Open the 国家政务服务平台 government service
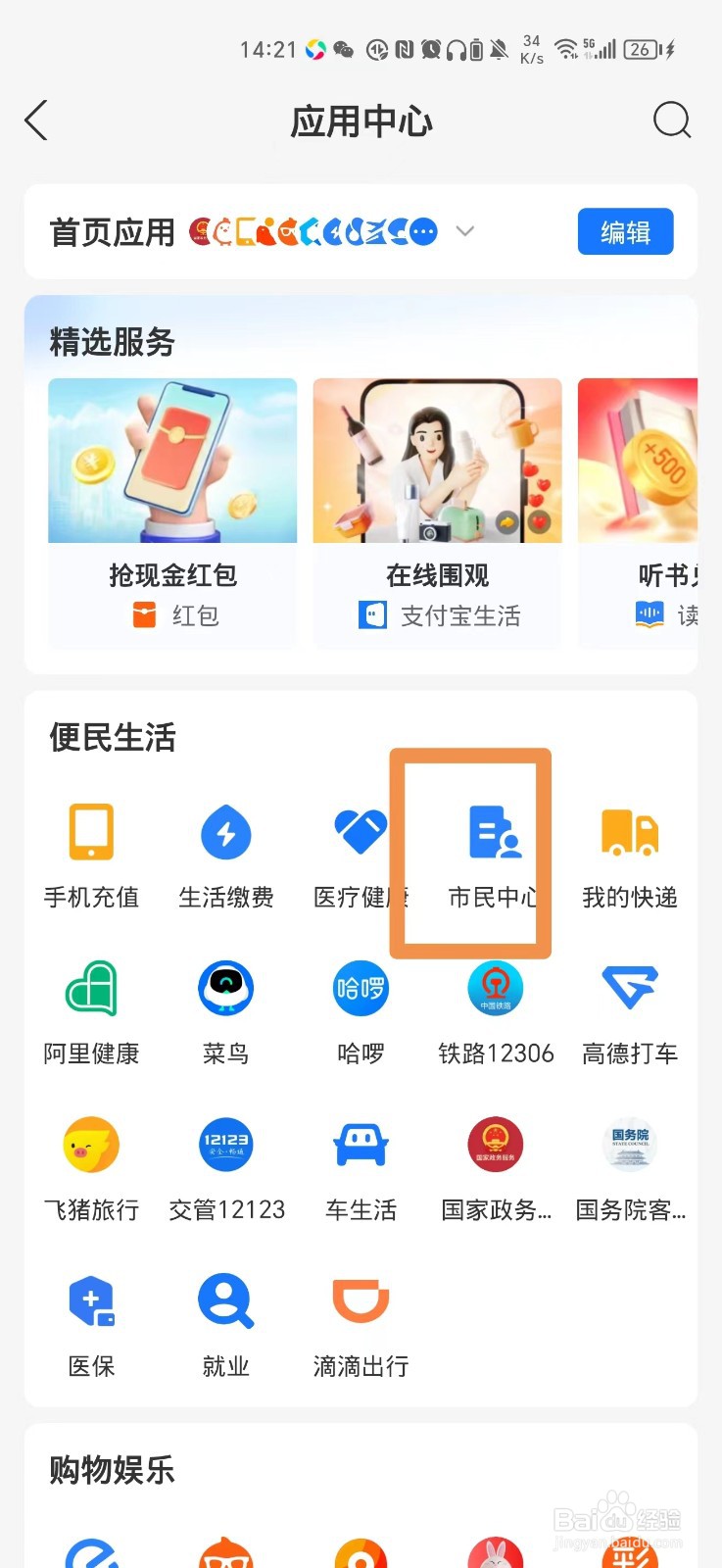The width and height of the screenshot is (722, 1568). point(495,1164)
